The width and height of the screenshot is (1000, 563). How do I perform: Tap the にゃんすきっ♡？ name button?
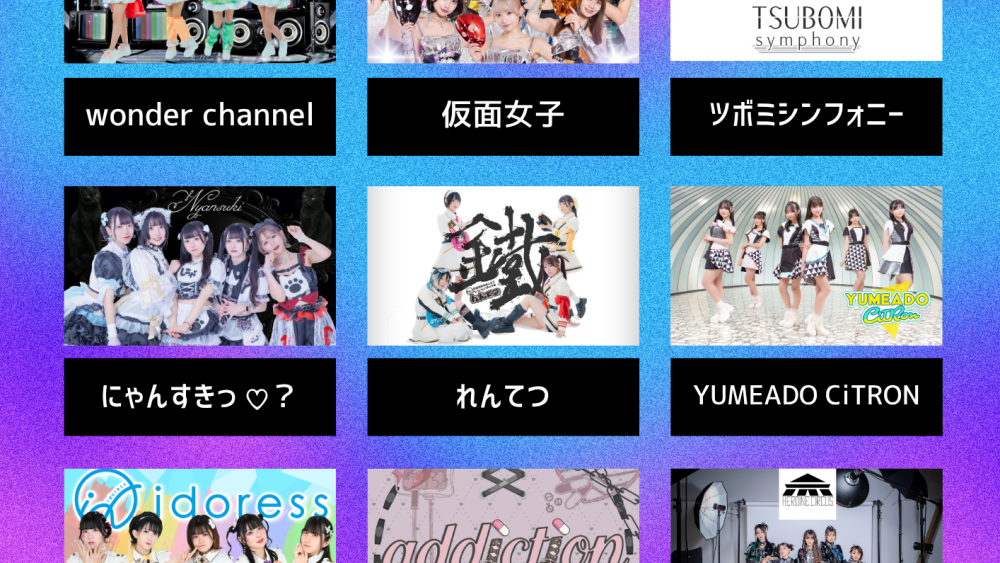tap(200, 397)
